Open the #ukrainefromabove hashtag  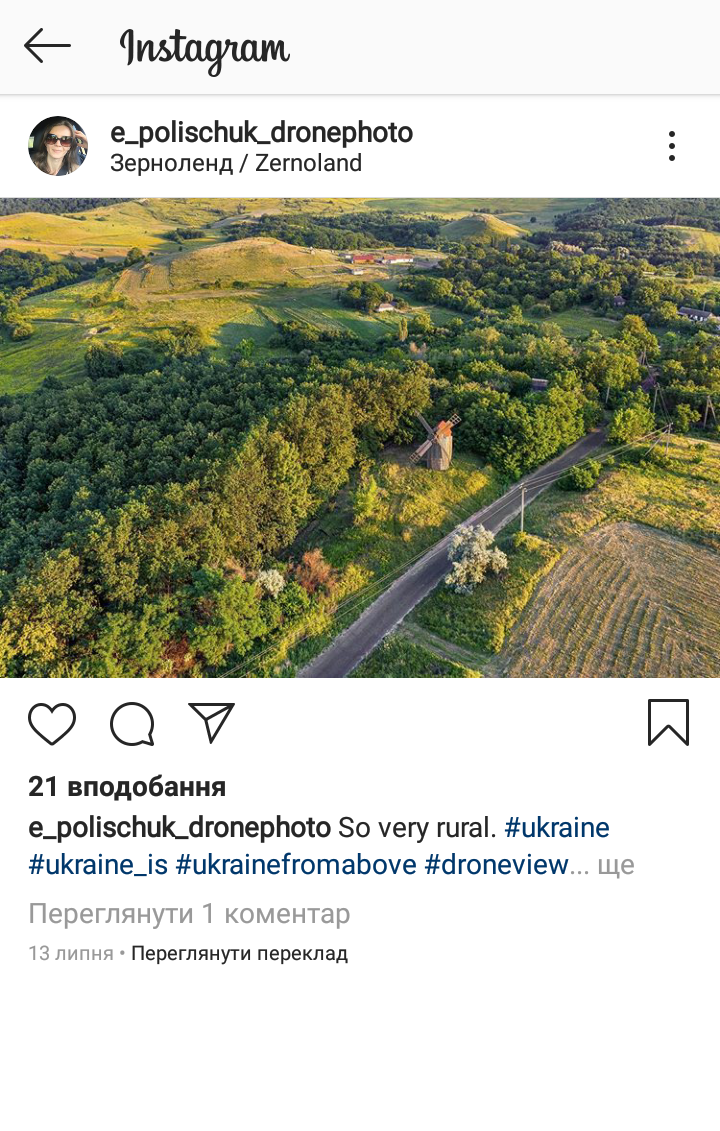(x=296, y=865)
